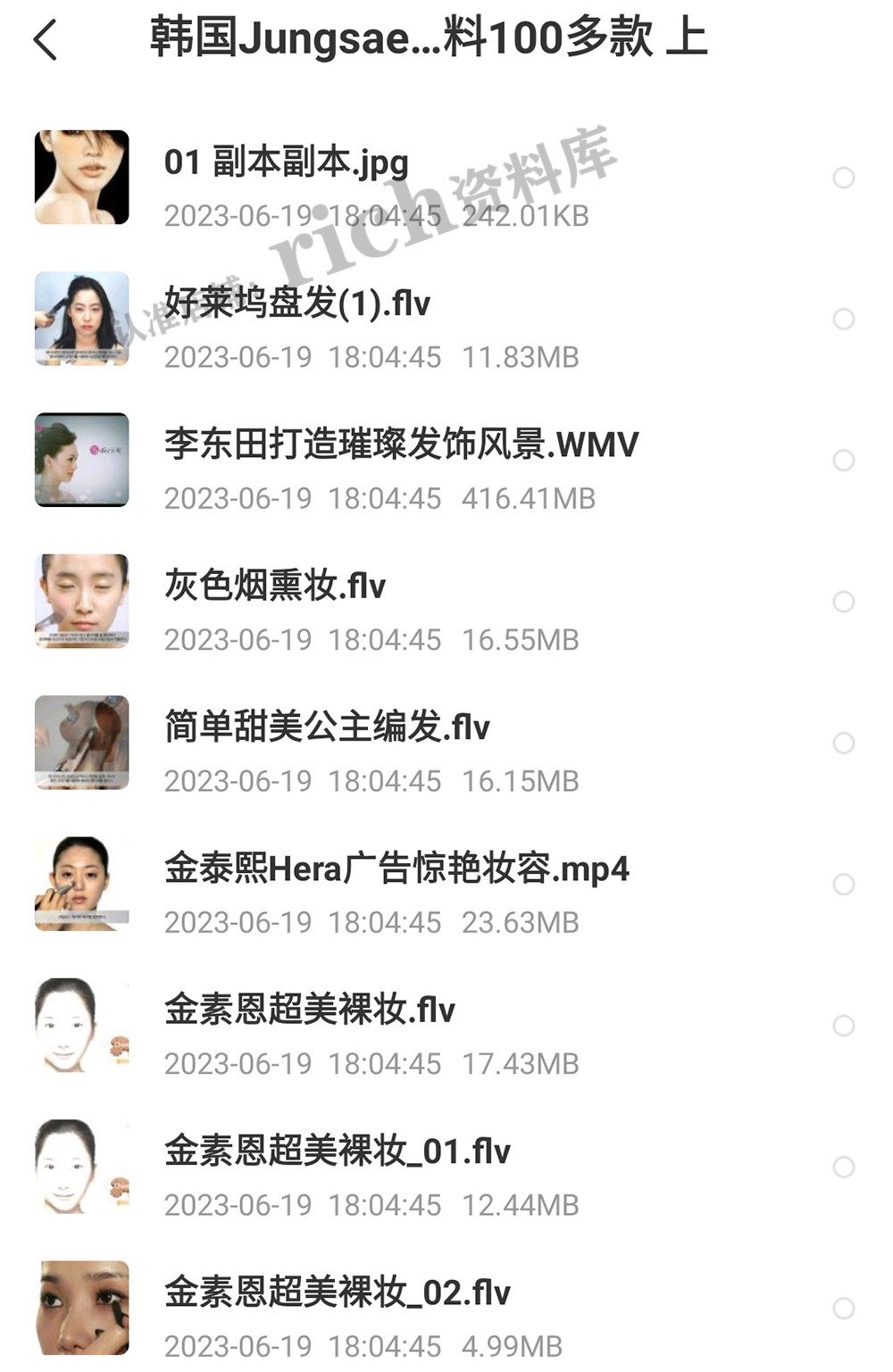Open the video 金素恩超美裸妆.flv
This screenshot has height=1372, width=893.
[309, 1010]
